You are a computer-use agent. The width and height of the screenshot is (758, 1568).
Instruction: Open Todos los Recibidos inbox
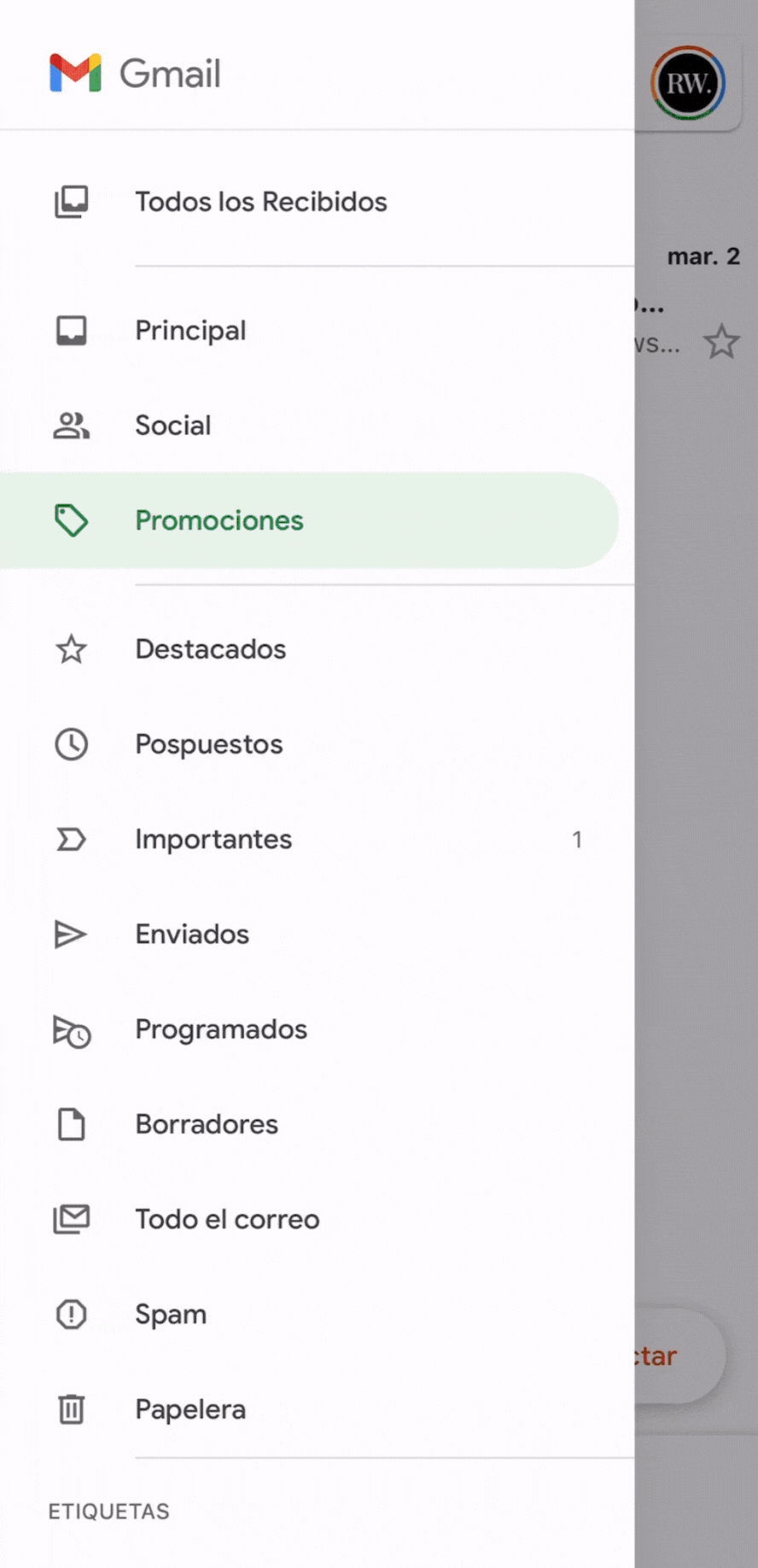[x=260, y=202]
